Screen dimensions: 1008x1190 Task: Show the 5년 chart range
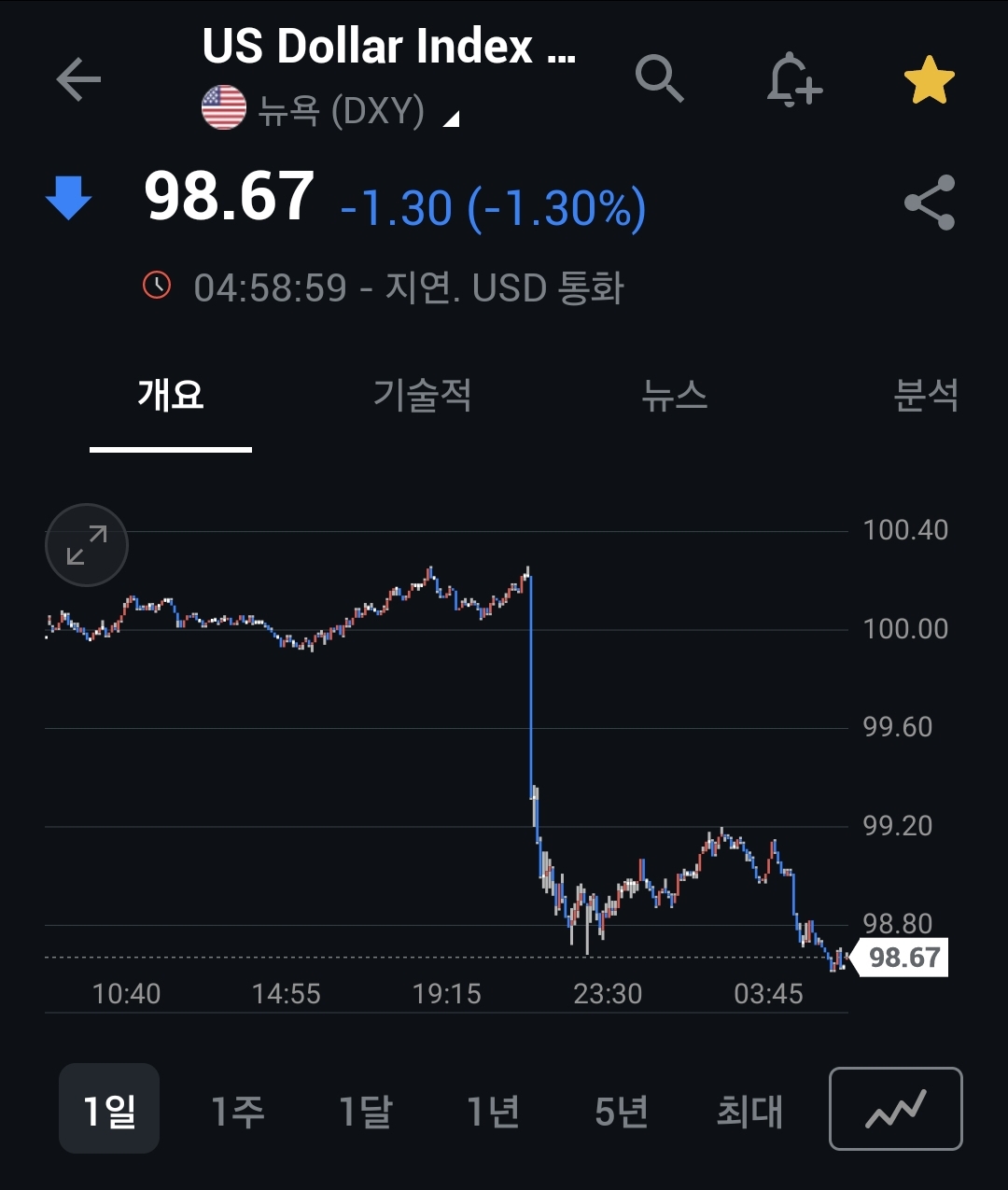click(621, 1111)
